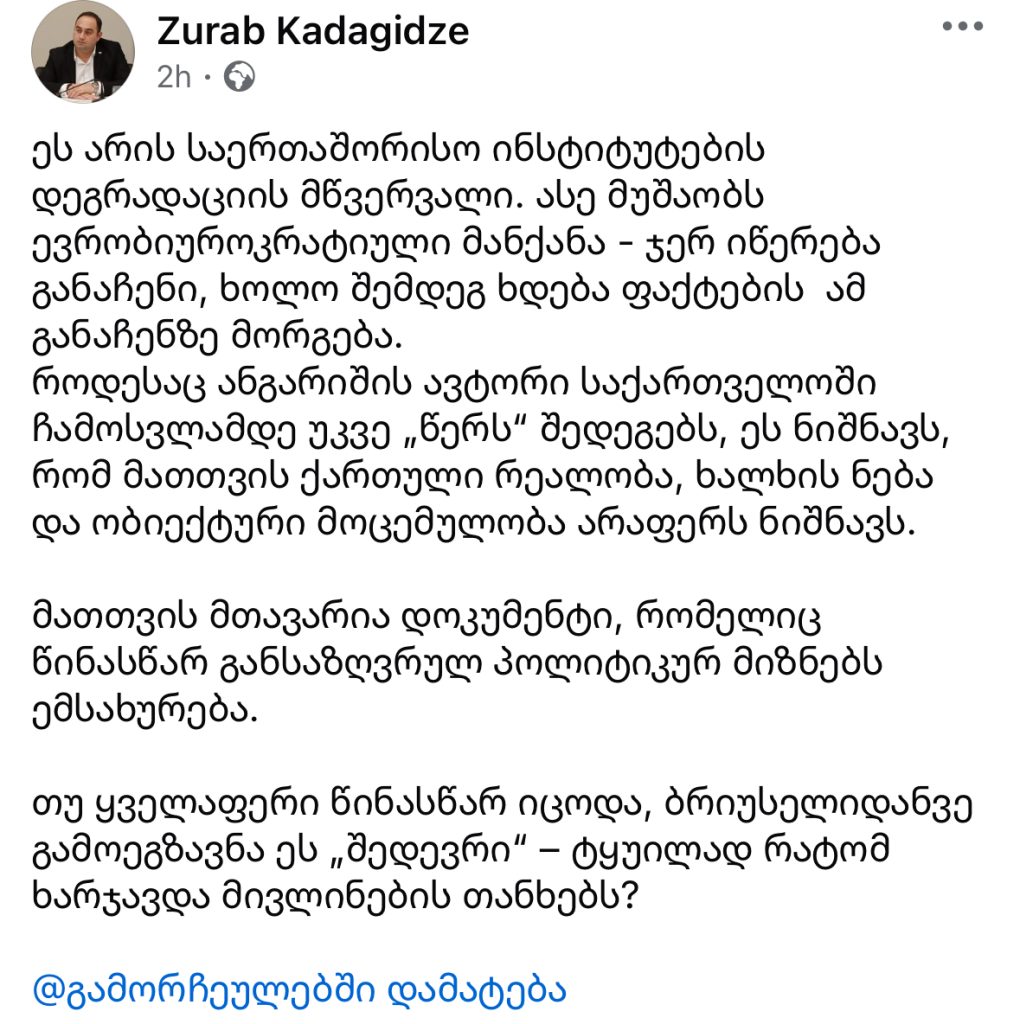Open Zurab Kadagidze's profile name link
This screenshot has height=1024, width=1020.
point(312,33)
